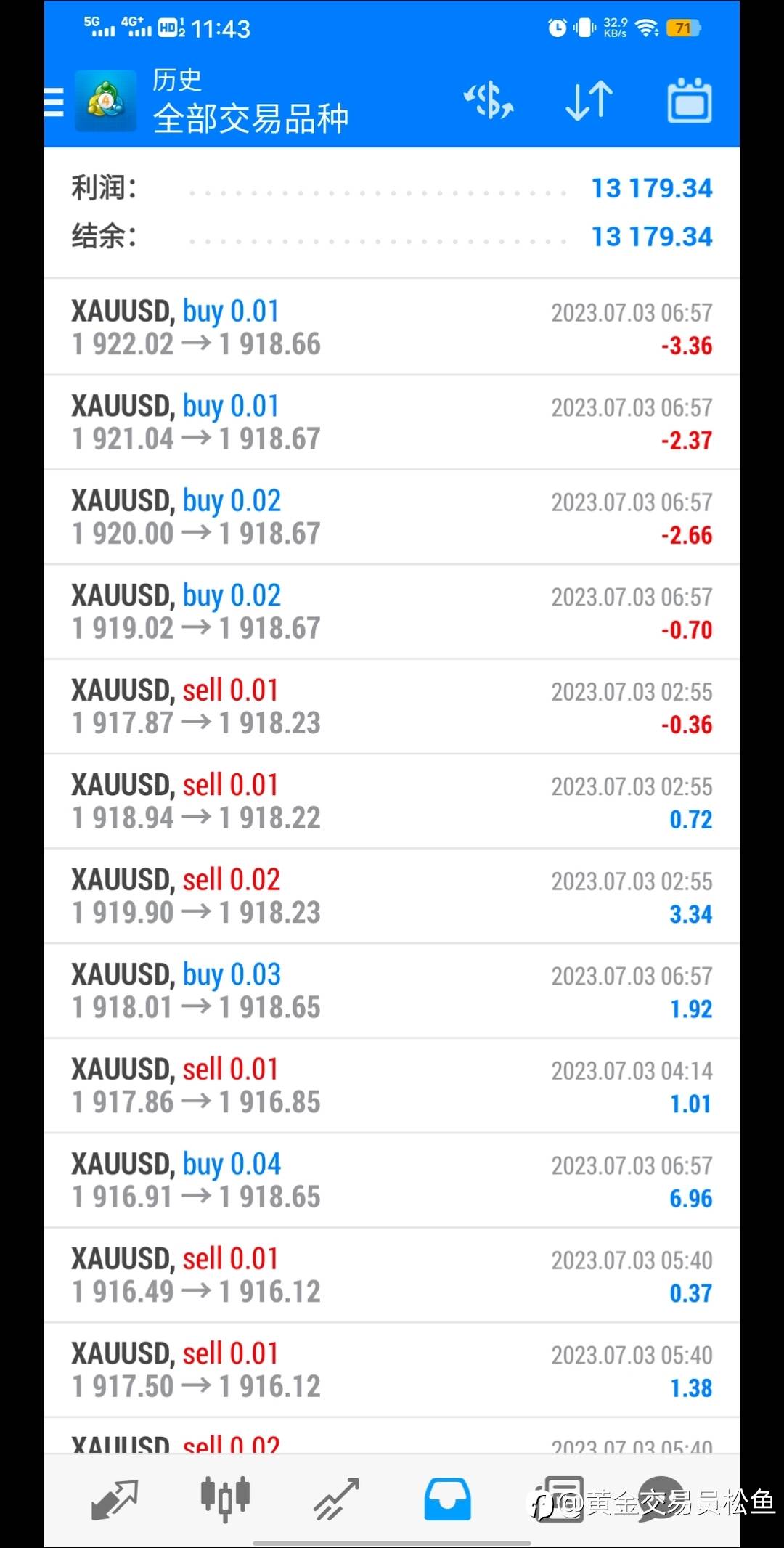
Task: Switch to the Chart candlestick tab
Action: (225, 1500)
